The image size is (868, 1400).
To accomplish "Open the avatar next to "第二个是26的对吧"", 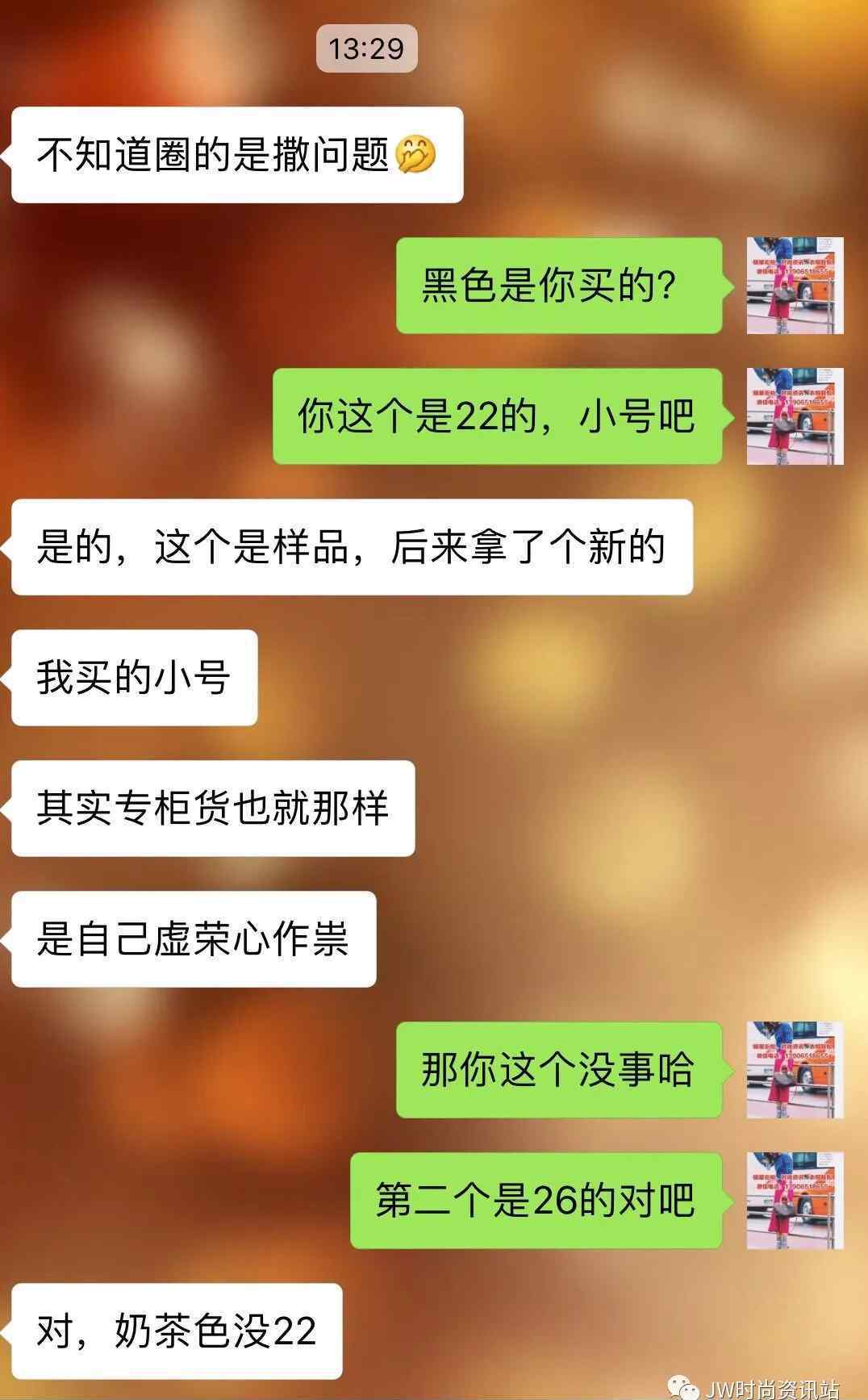I will pos(795,1201).
